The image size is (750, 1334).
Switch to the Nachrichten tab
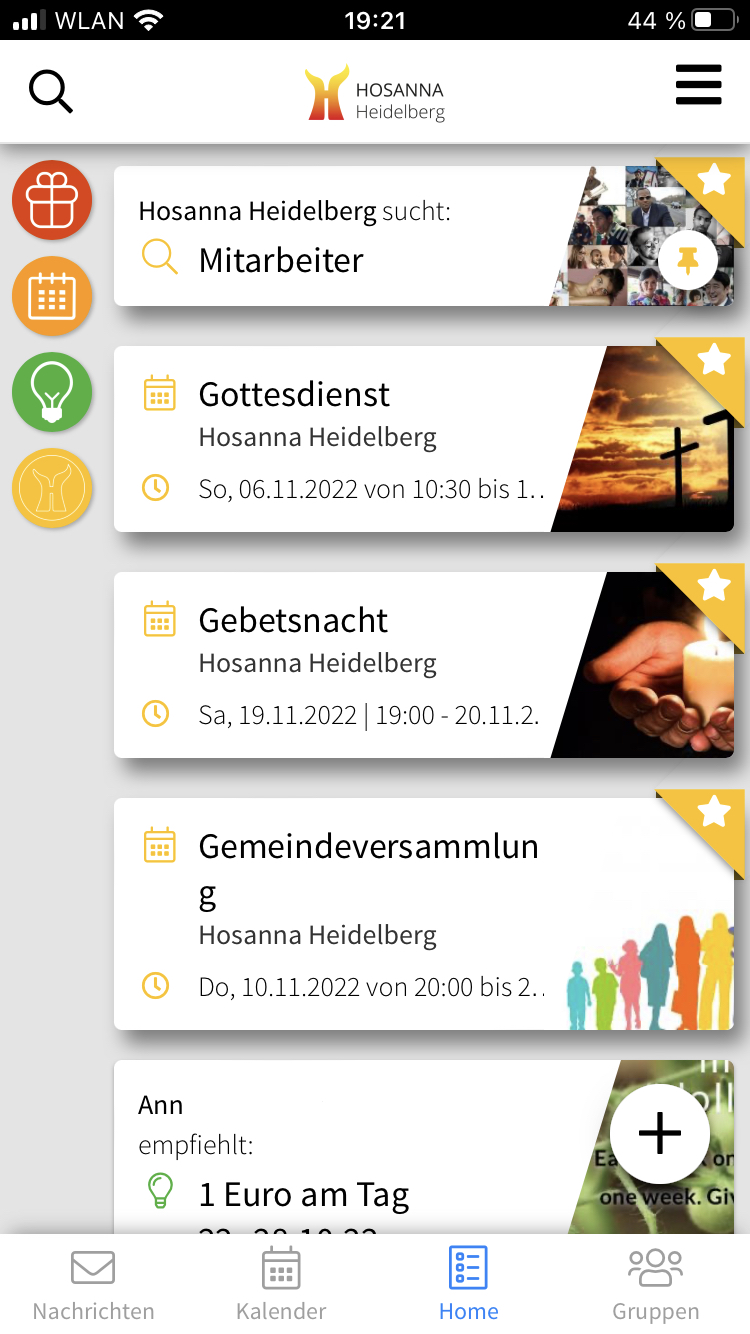click(93, 1285)
